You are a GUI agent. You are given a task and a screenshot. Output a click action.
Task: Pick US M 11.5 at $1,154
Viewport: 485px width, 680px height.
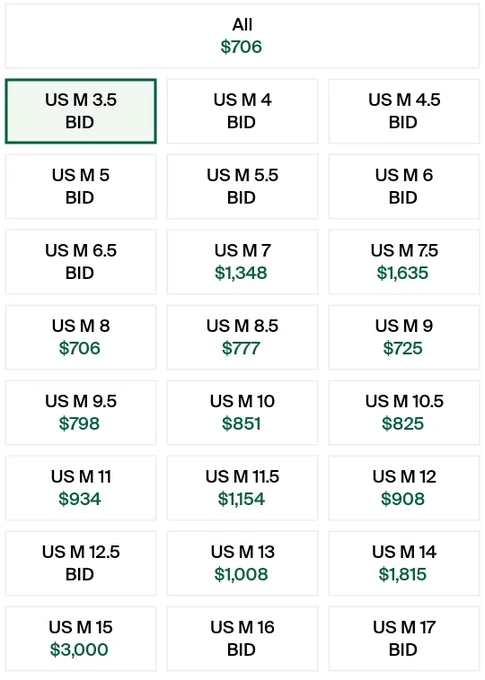242,488
